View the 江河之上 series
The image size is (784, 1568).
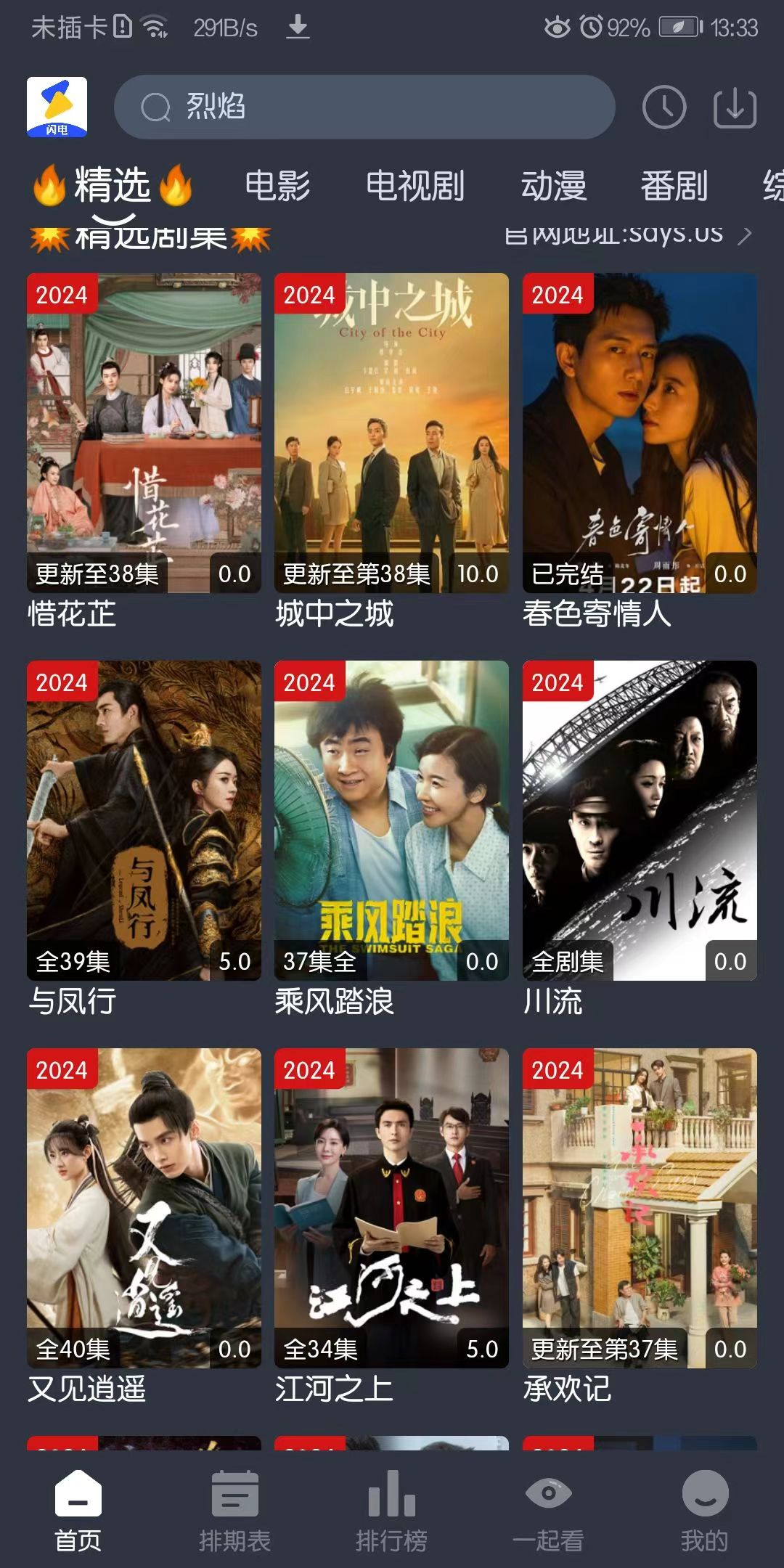click(391, 1208)
